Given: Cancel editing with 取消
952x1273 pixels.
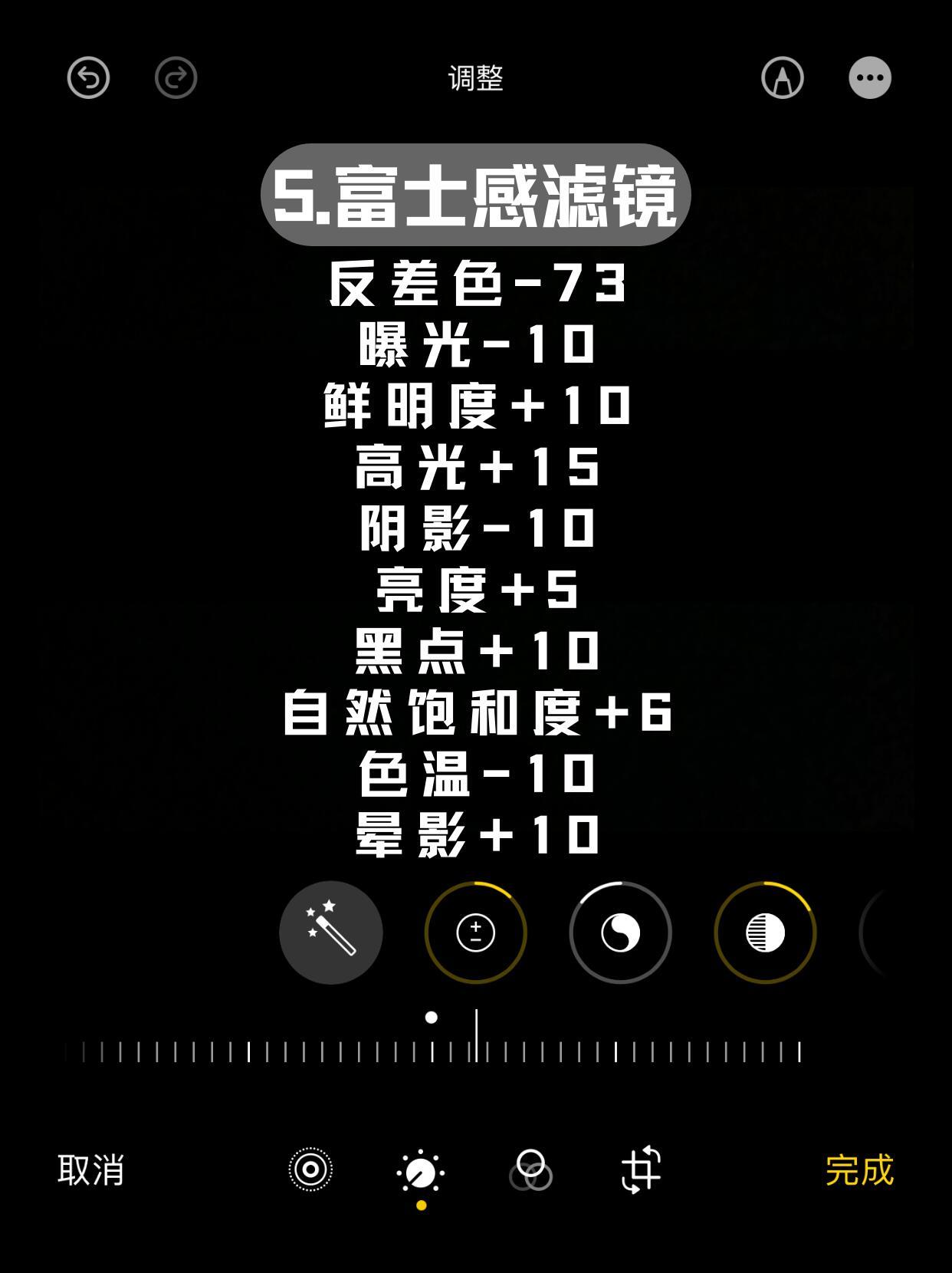Looking at the screenshot, I should pyautogui.click(x=90, y=1170).
